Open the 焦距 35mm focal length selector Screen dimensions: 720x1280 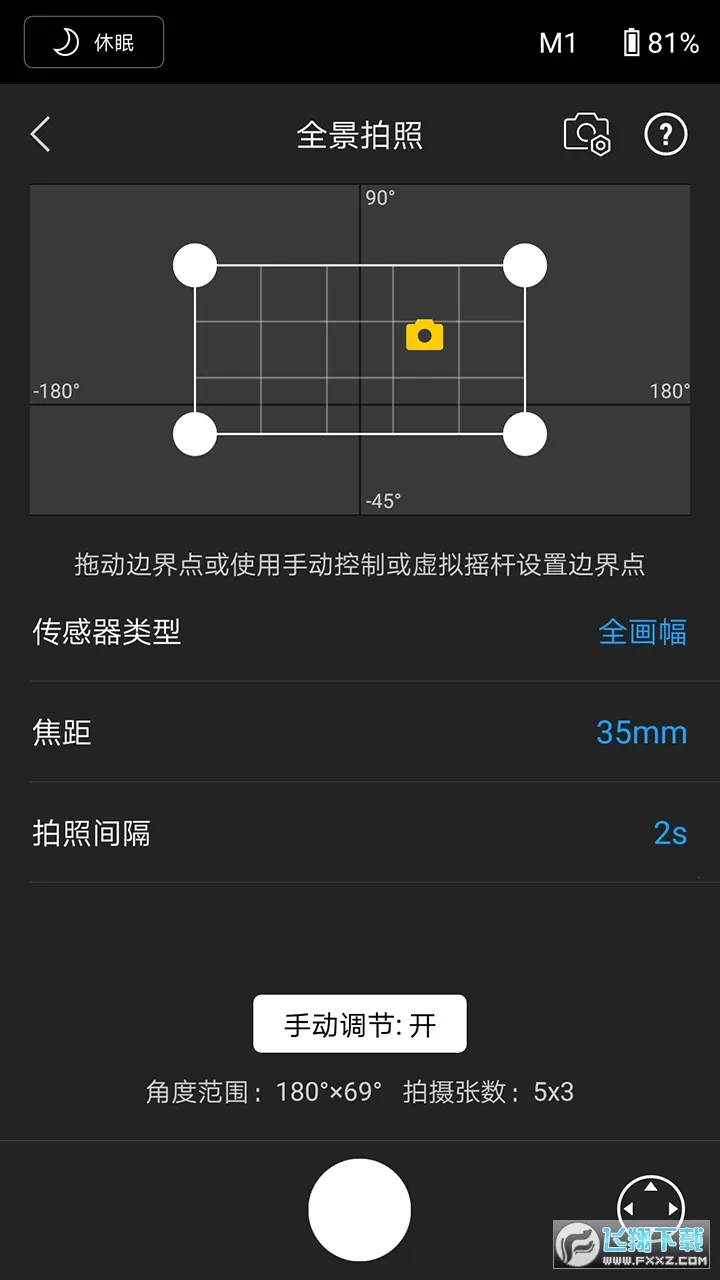tap(640, 732)
